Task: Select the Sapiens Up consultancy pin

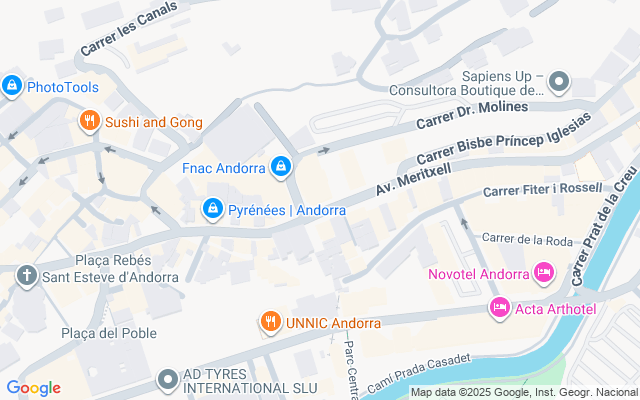Action: tap(559, 82)
